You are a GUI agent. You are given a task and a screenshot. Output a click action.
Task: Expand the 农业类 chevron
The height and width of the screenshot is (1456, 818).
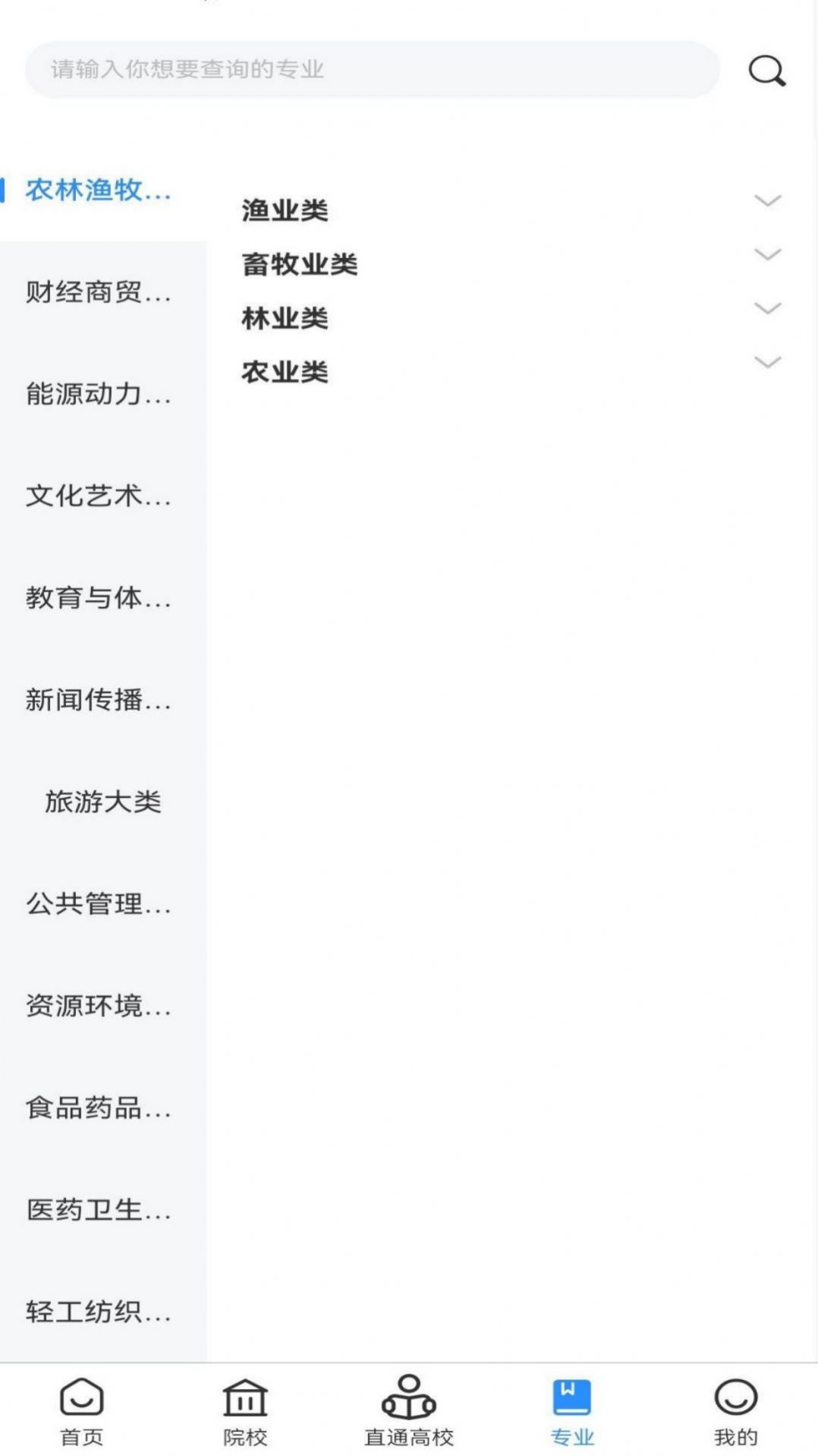pos(766,361)
